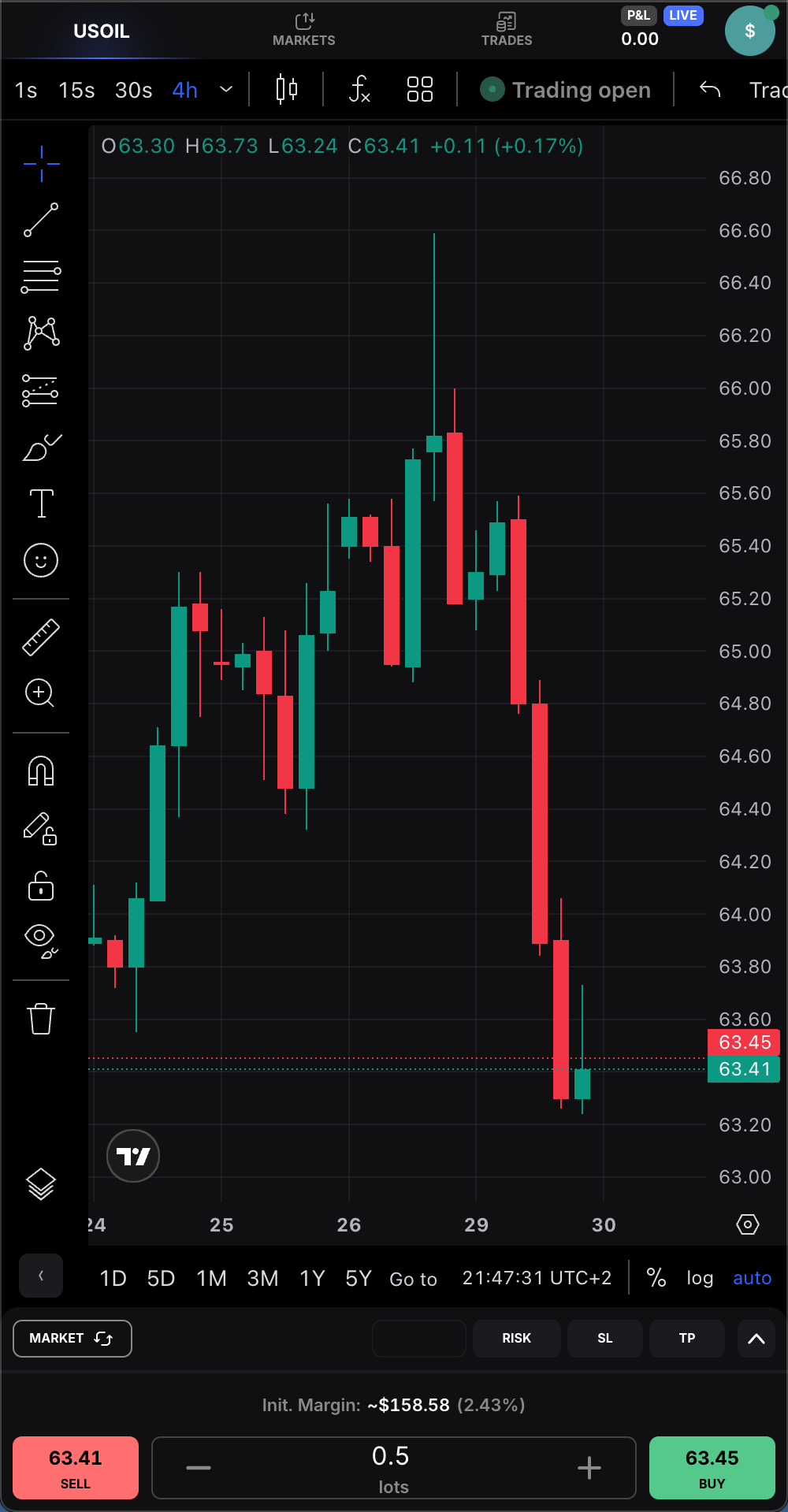Open the Trades tab

(506, 30)
